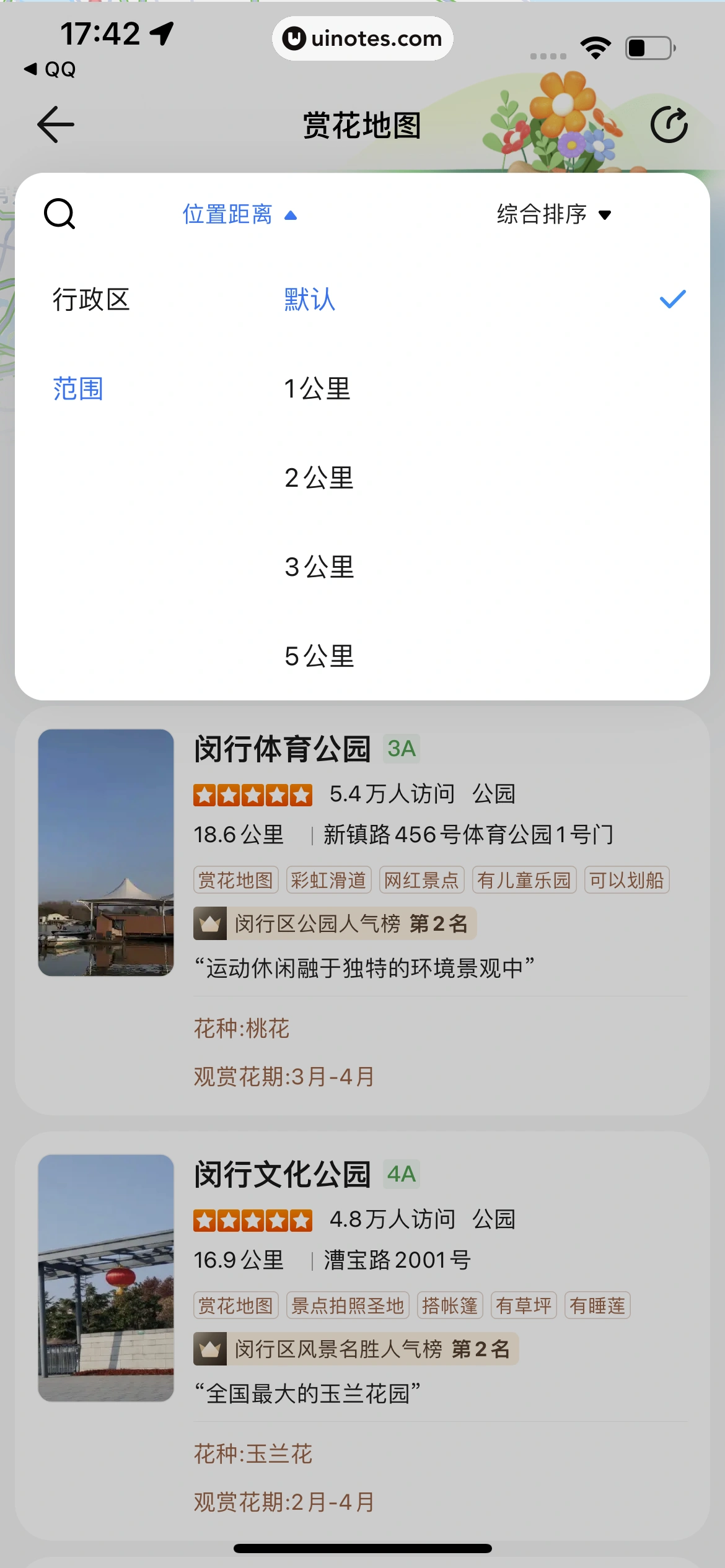Go back using the arrow icon
Image resolution: width=725 pixels, height=1568 pixels.
(56, 124)
